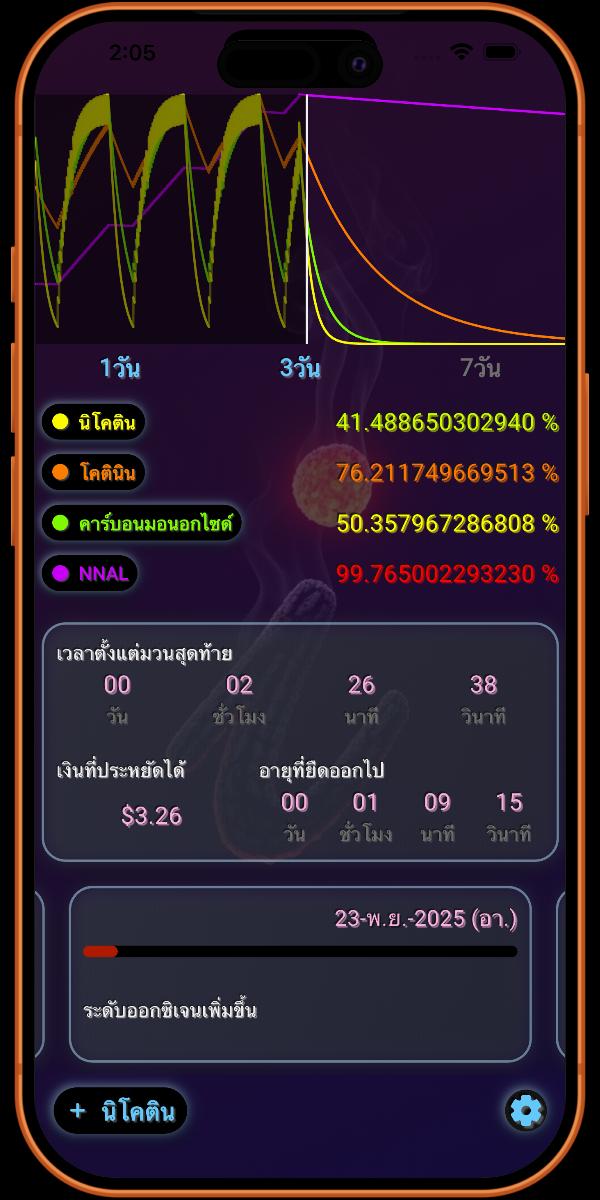
Task: Switch the chart to the 1วัน range
Action: coord(120,368)
